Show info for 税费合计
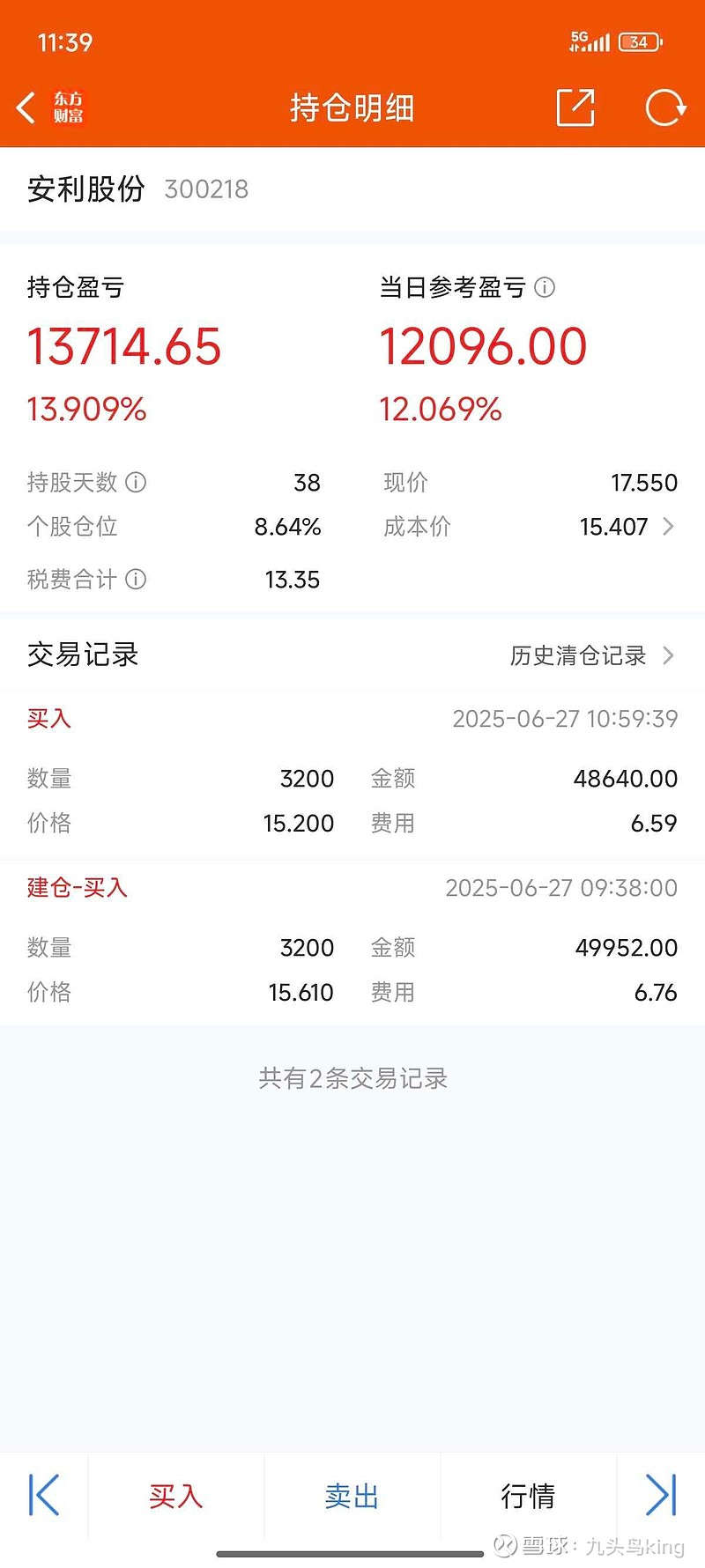Viewport: 705px width, 1568px height. [136, 579]
